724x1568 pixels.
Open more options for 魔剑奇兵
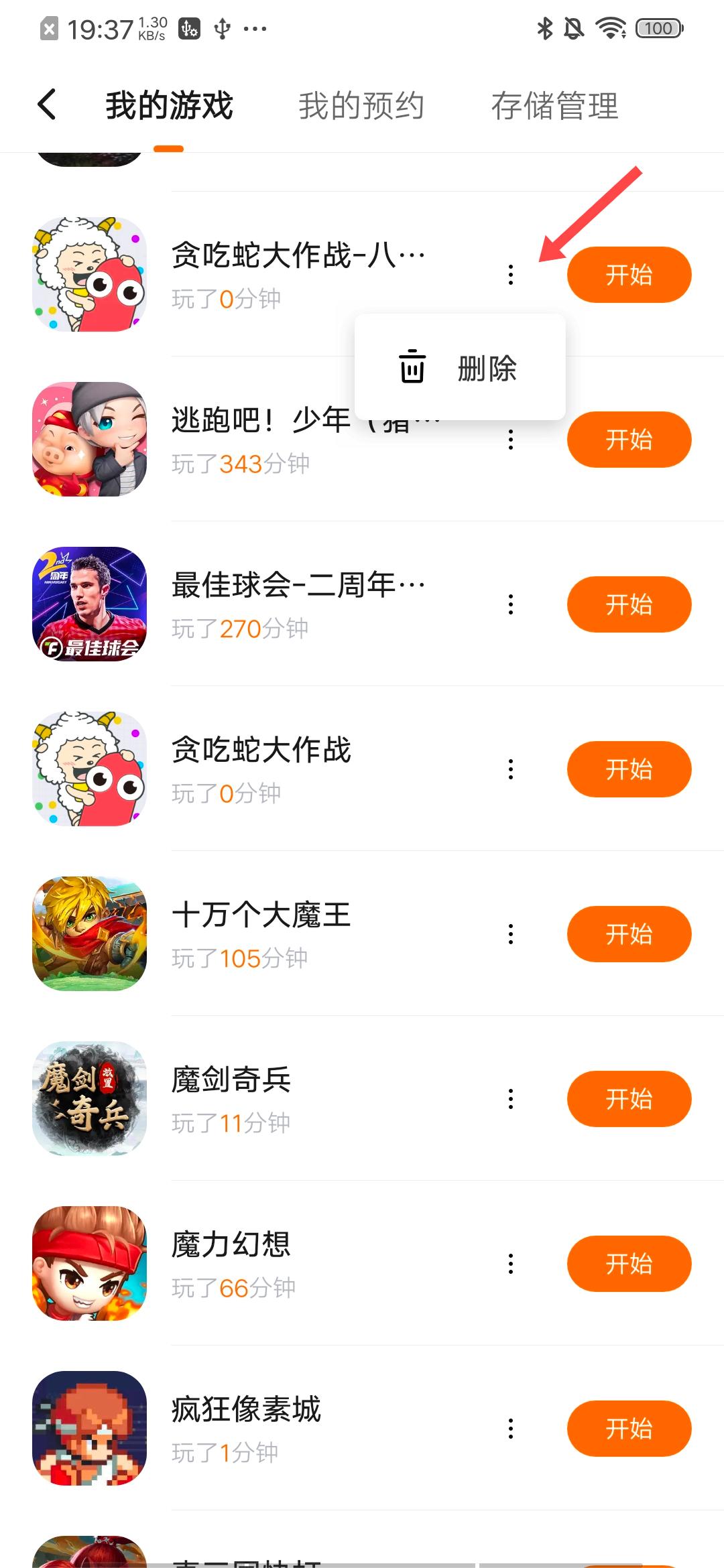tap(511, 1099)
